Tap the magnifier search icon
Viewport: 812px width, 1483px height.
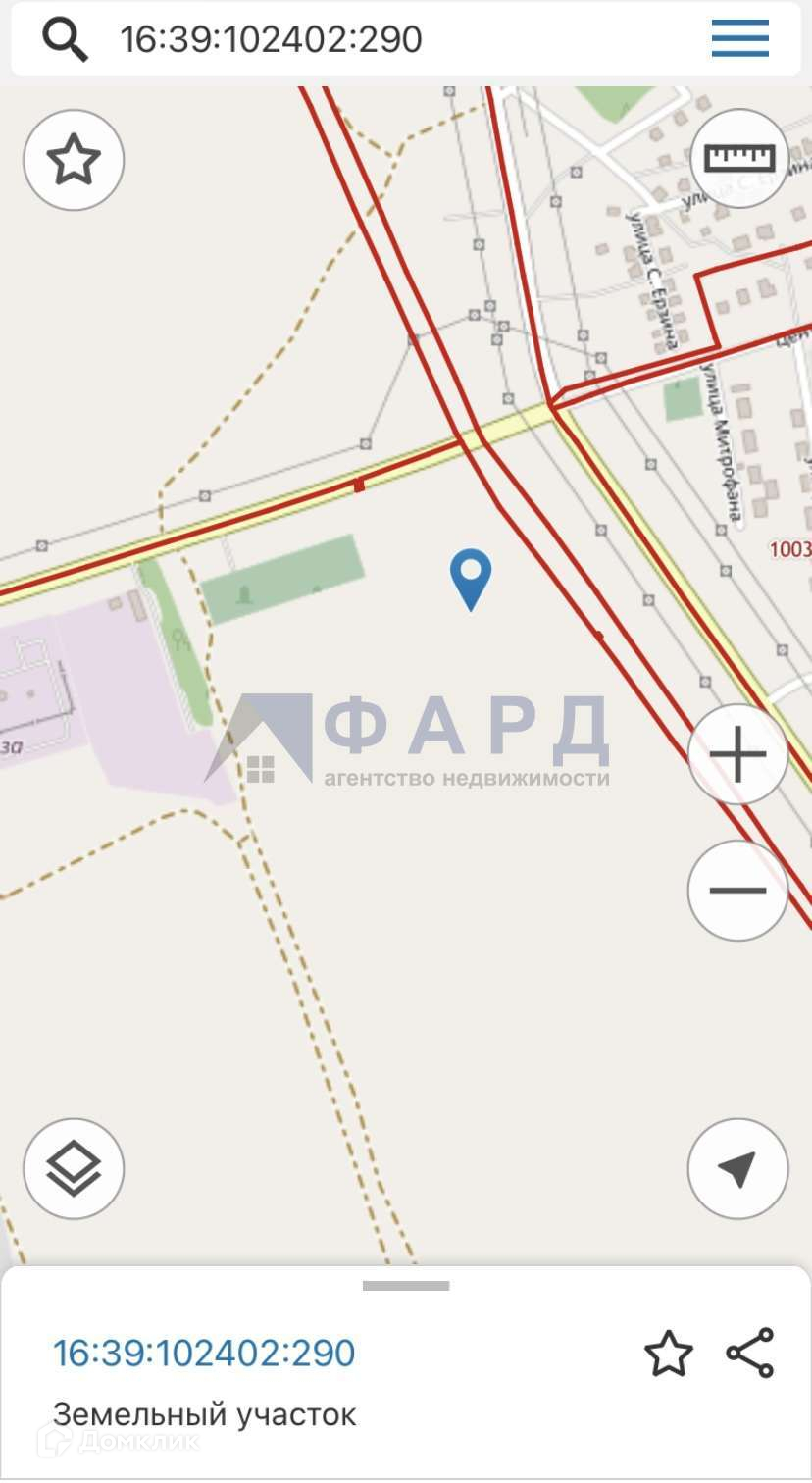[65, 39]
